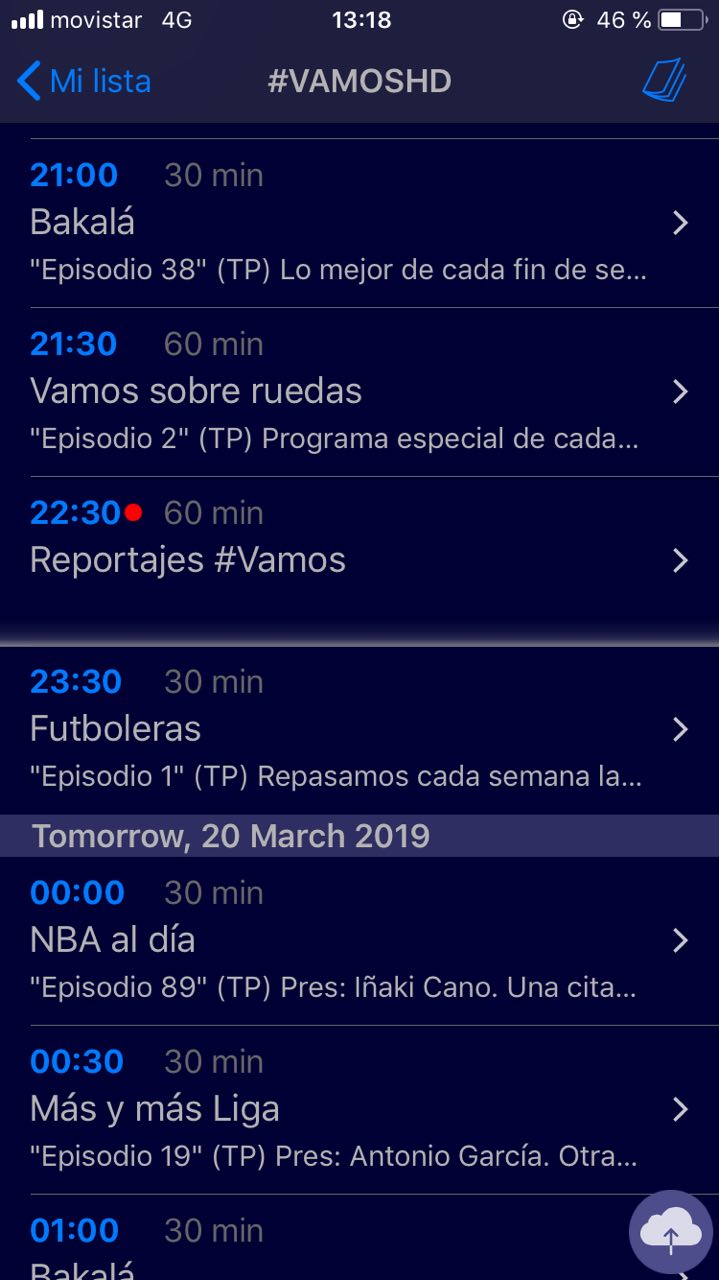Show details for NBA al día
Viewport: 719px width, 1280px height.
pos(359,940)
